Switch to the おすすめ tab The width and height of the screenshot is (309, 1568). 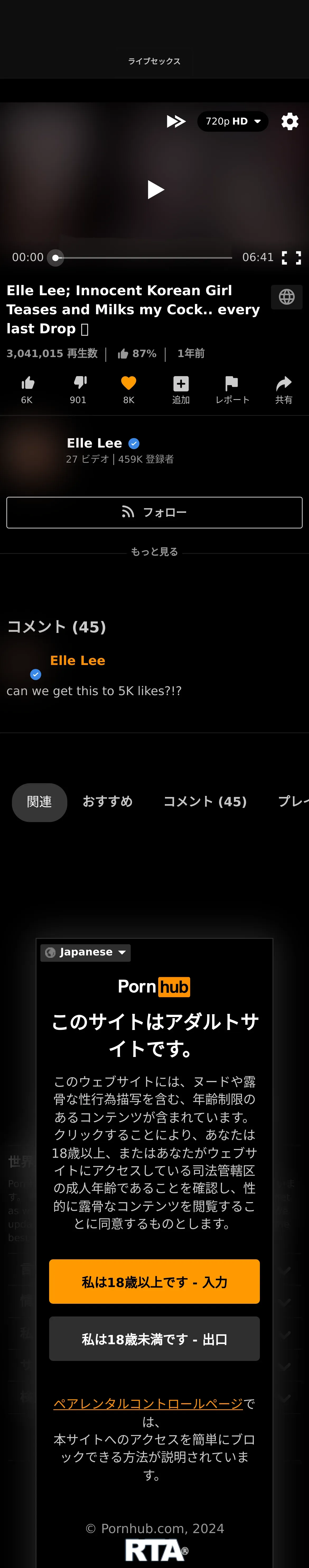coord(108,802)
